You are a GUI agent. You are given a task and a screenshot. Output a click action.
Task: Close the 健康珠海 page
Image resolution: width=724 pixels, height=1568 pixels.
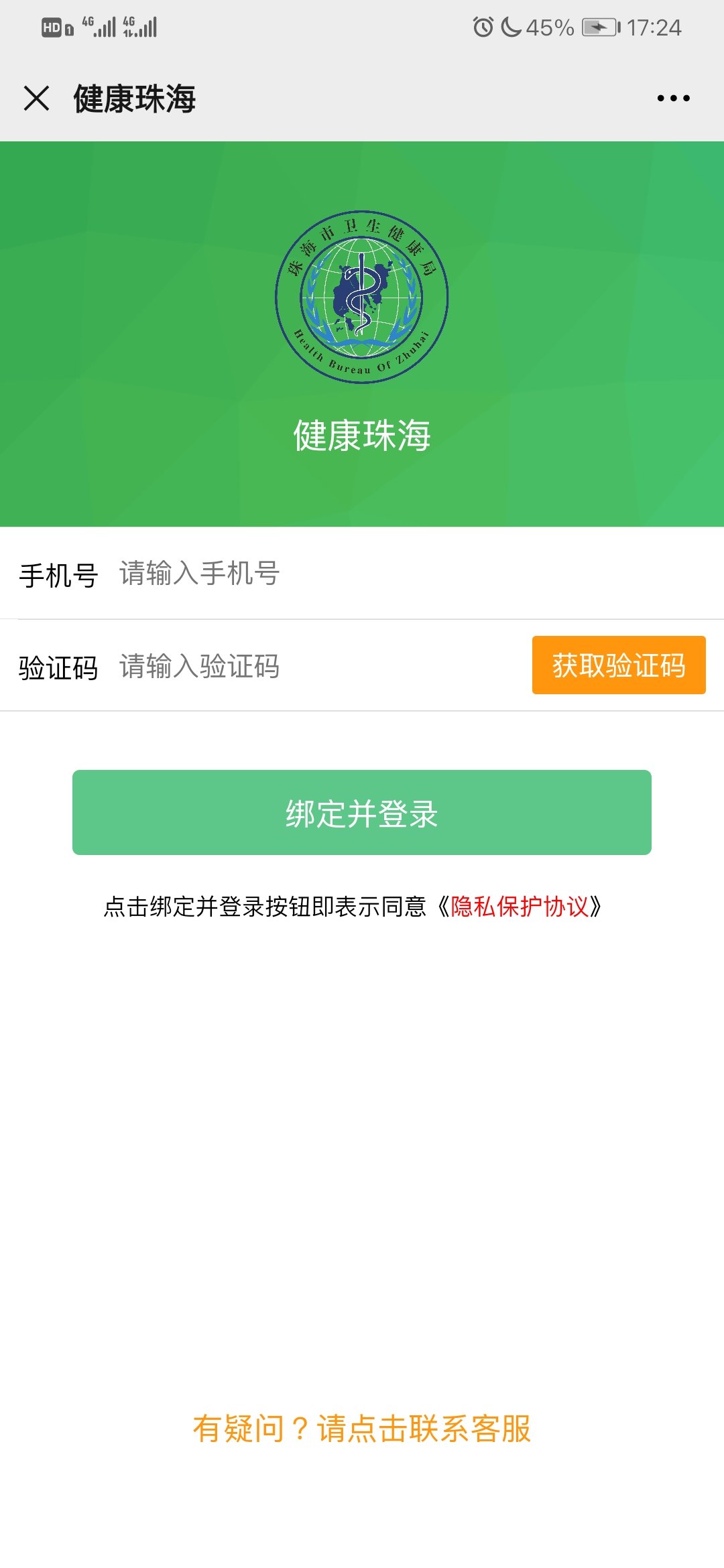coord(36,99)
